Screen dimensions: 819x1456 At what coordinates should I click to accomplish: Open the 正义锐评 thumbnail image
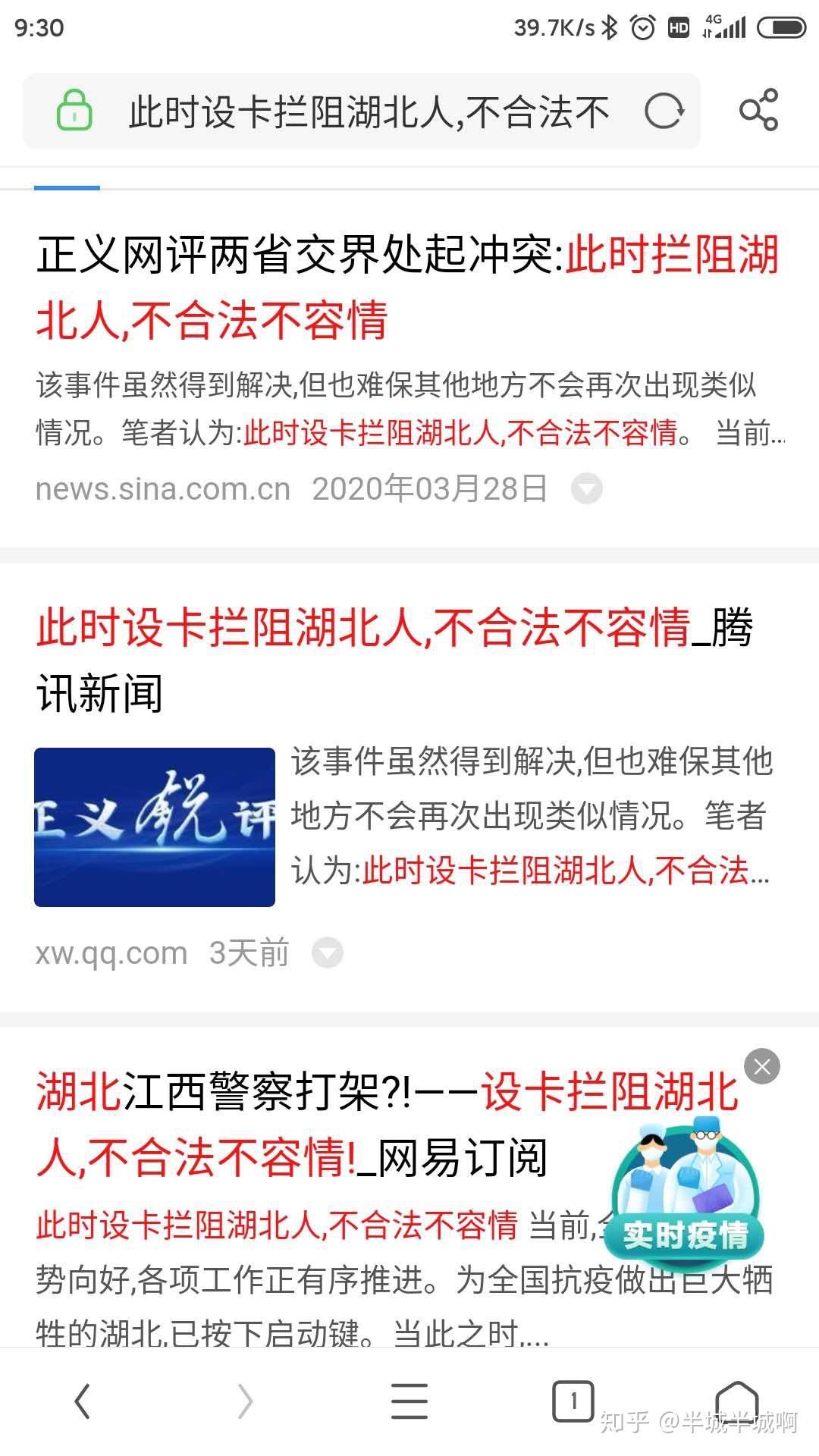[155, 827]
